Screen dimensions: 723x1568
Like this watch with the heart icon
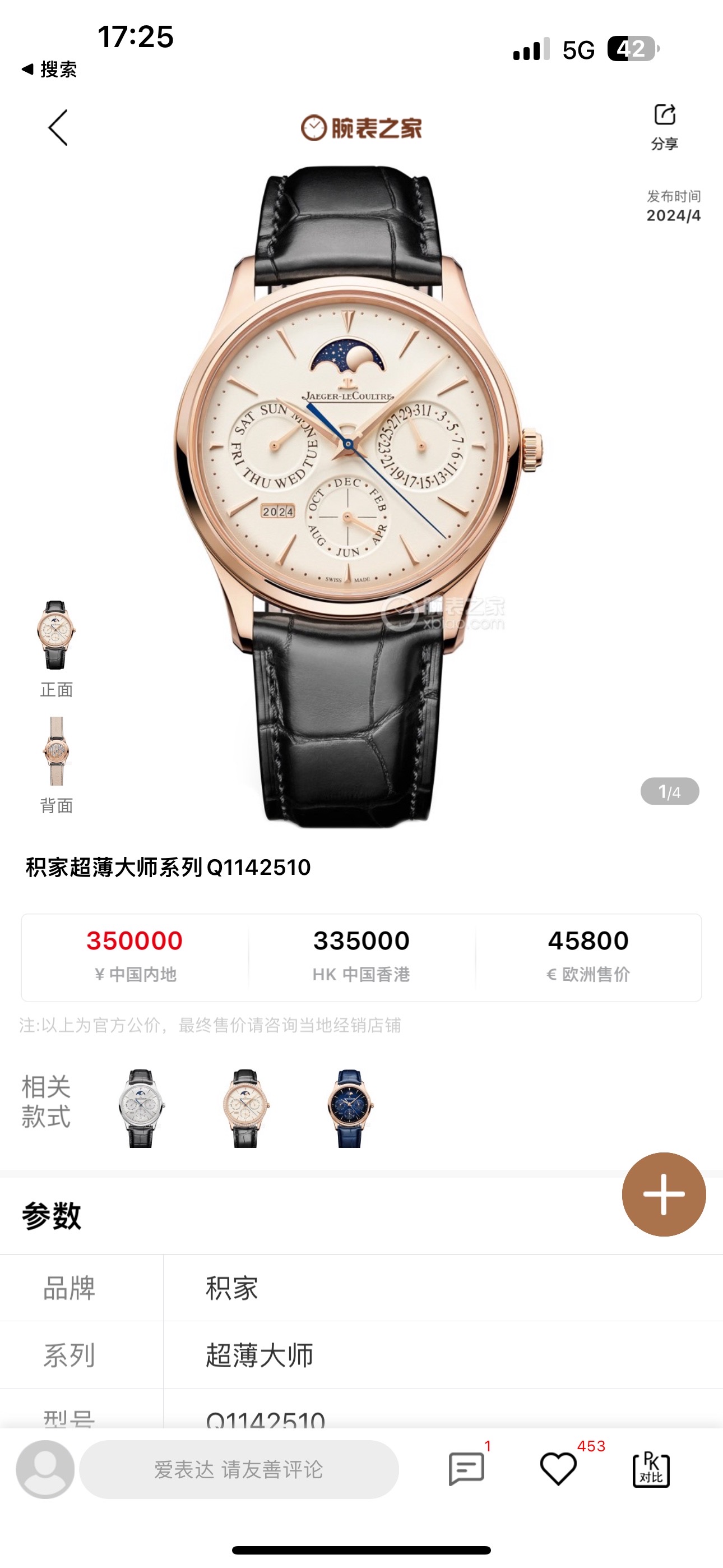pos(558,1469)
